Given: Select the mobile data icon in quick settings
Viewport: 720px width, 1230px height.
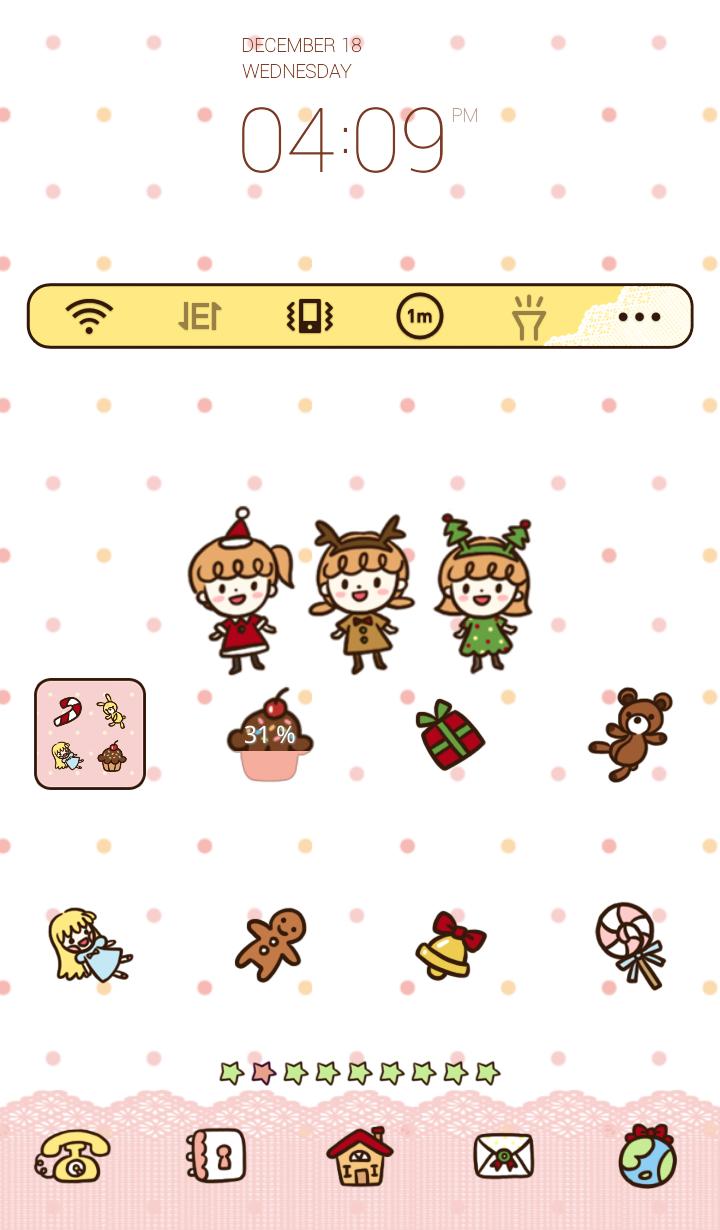Looking at the screenshot, I should [199, 316].
